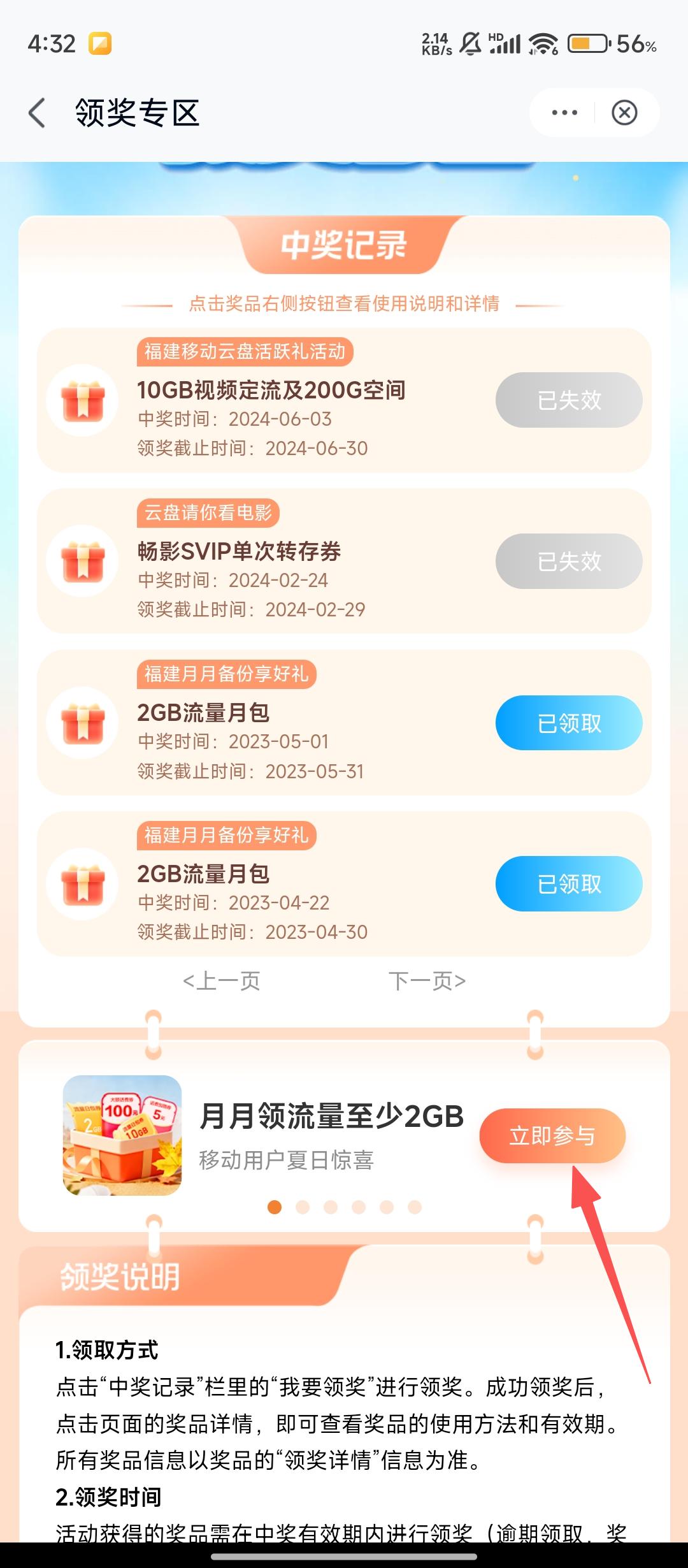The height and width of the screenshot is (1568, 688).
Task: View 已领取 details for 2023-04-22 prize
Action: [x=569, y=884]
